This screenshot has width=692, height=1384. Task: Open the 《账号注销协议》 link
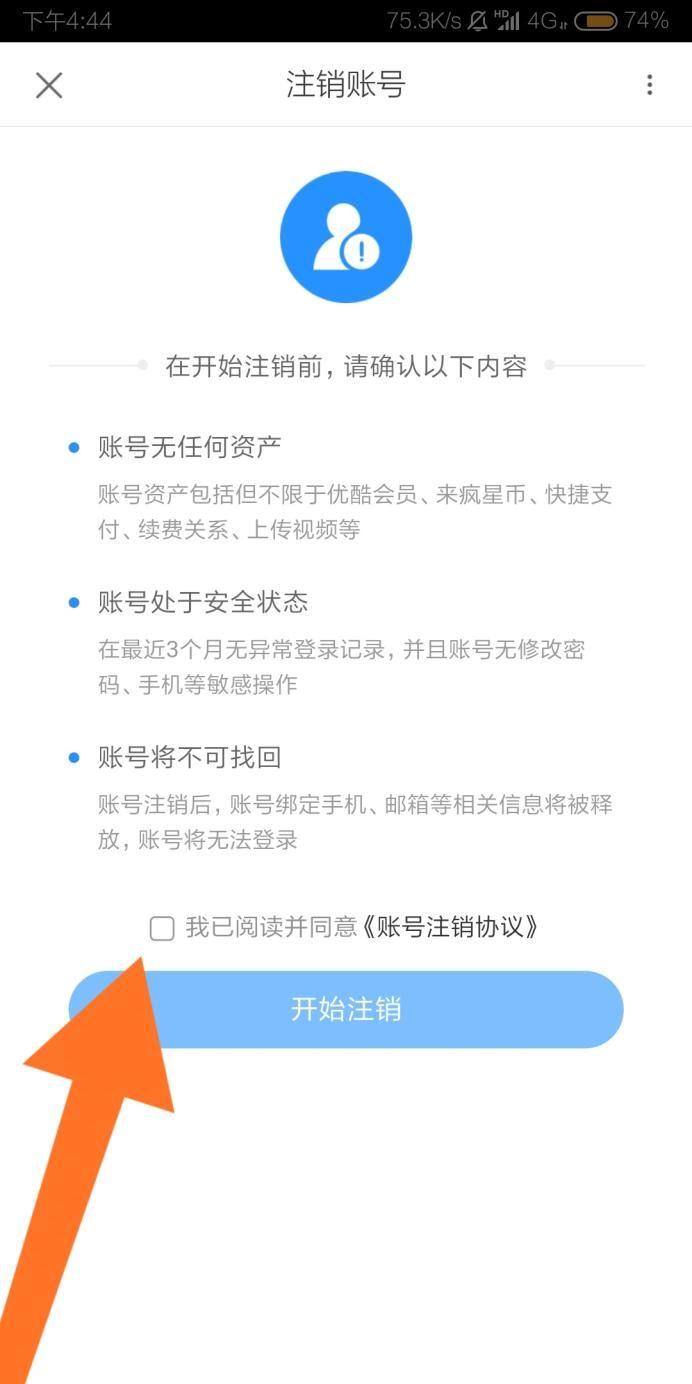[450, 927]
